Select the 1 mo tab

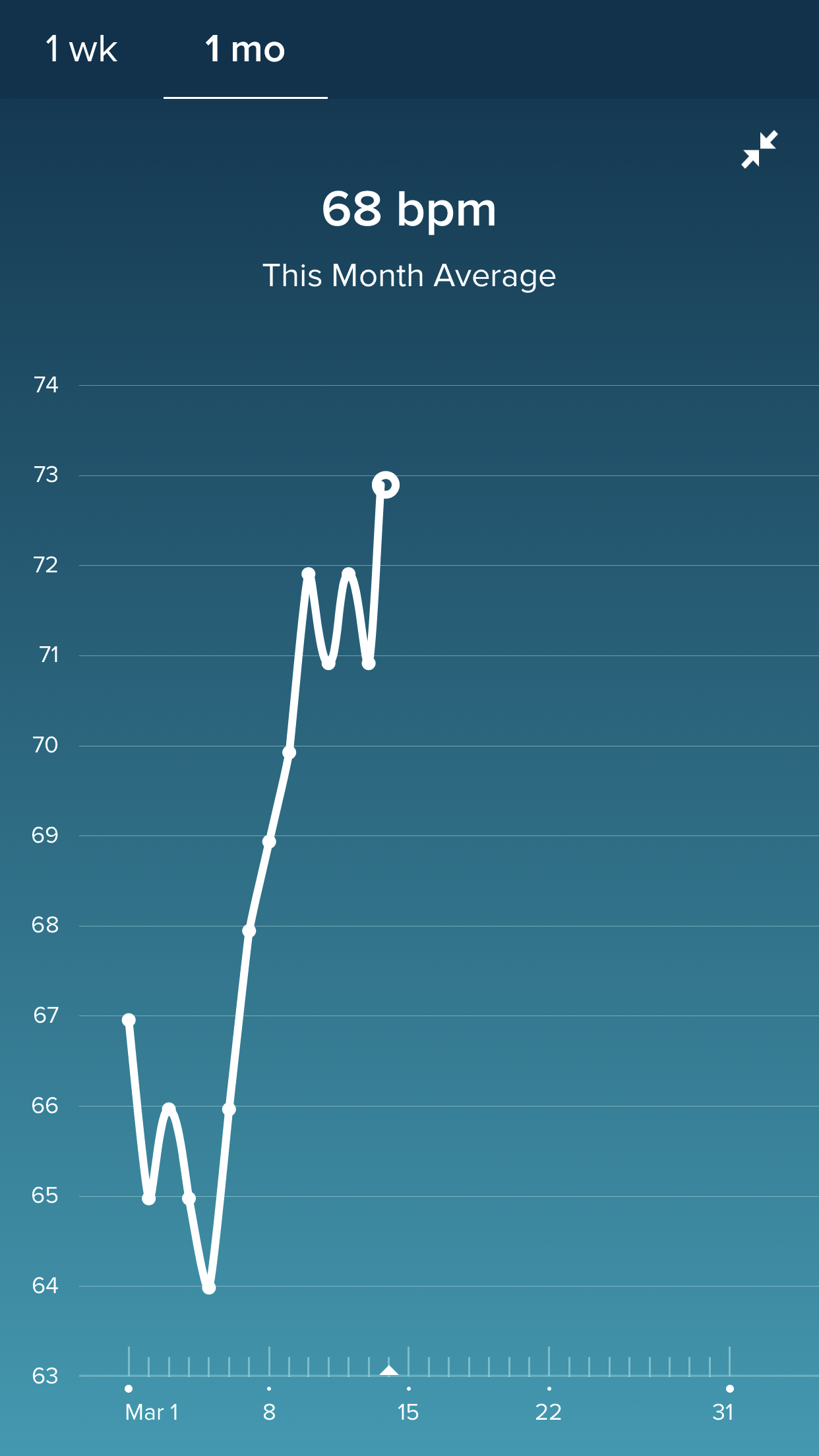click(x=245, y=50)
